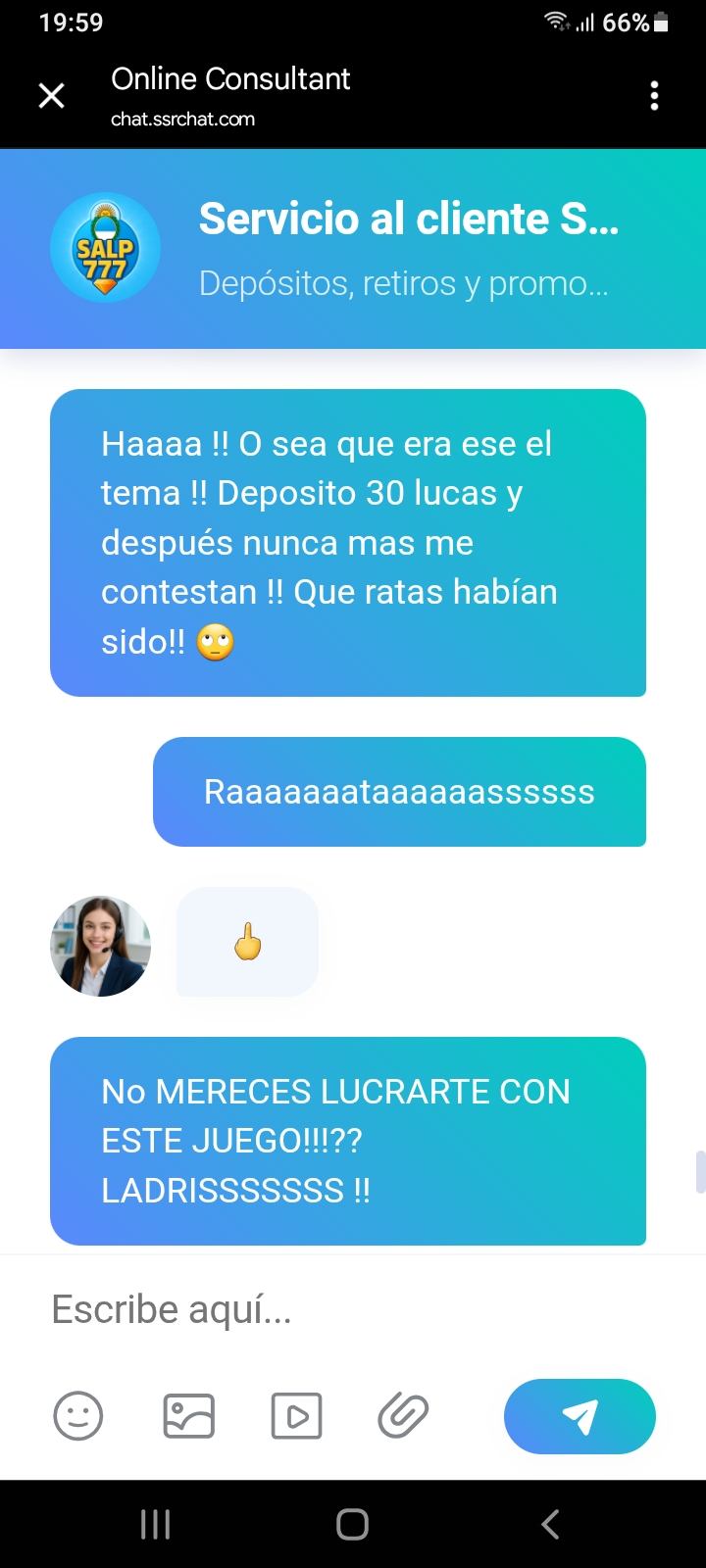The height and width of the screenshot is (1568, 706).
Task: Go to the phone's home screen
Action: click(352, 1524)
